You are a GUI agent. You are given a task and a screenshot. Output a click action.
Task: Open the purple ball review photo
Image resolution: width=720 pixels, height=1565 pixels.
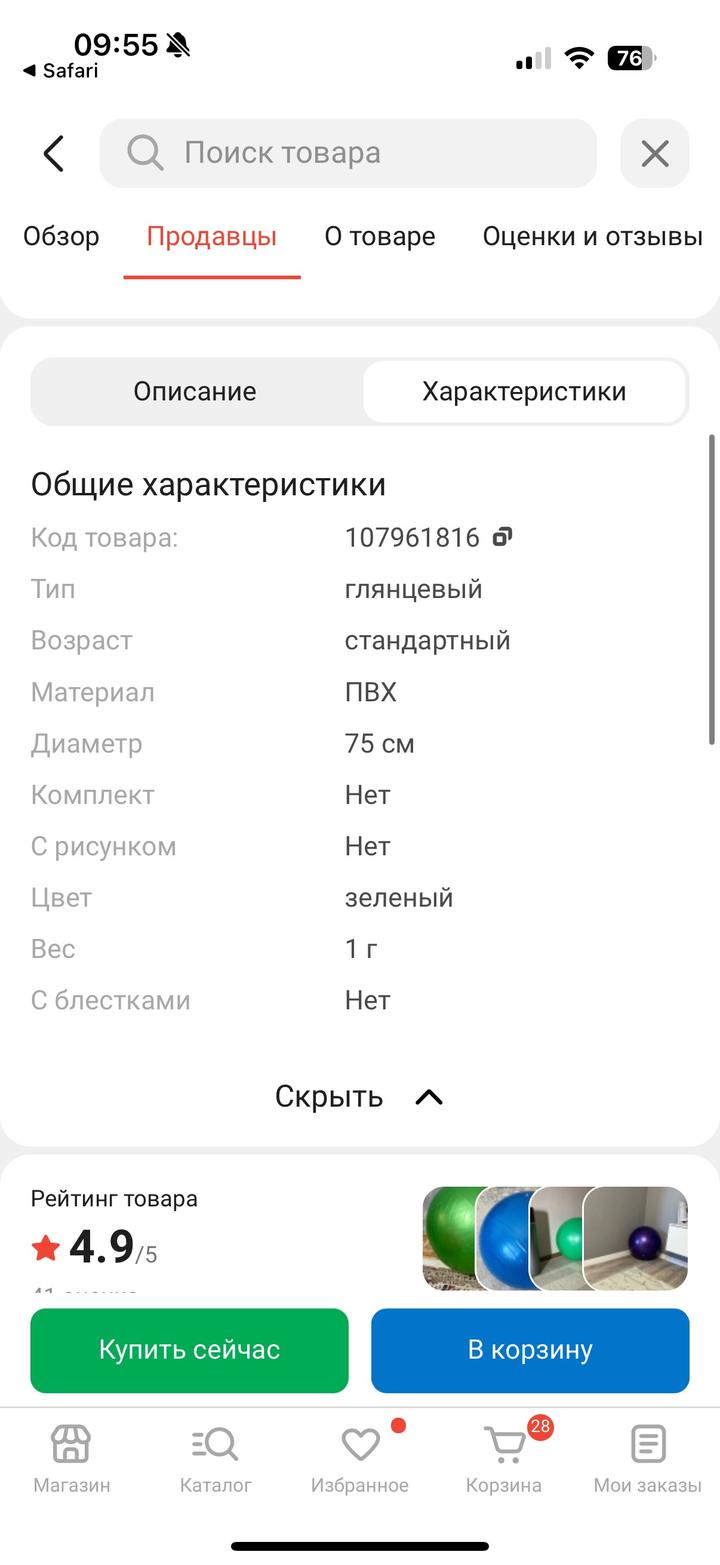click(637, 1237)
